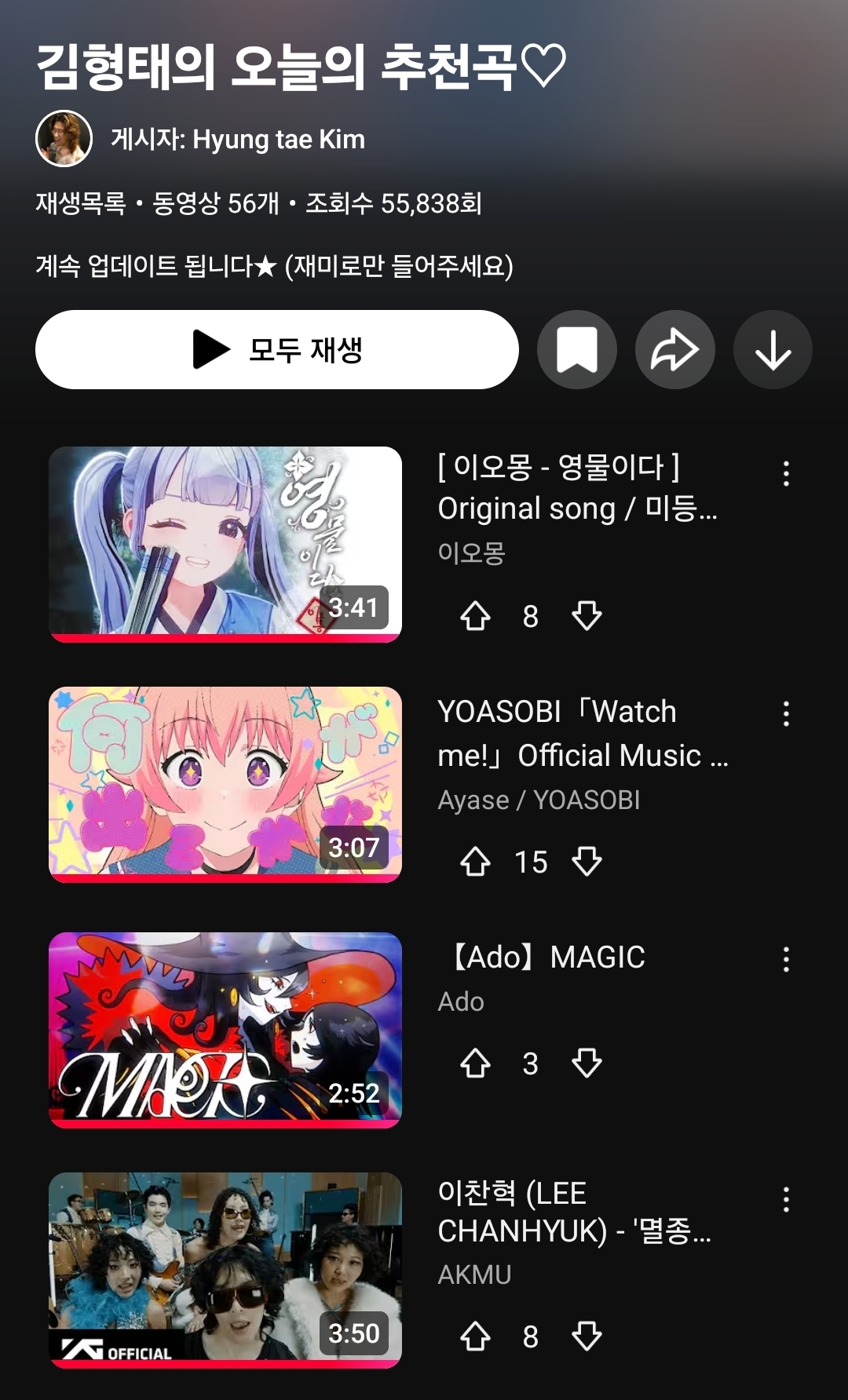Image resolution: width=848 pixels, height=1400 pixels.
Task: Downvote the 이오몽 영물이다 video
Action: (x=587, y=616)
